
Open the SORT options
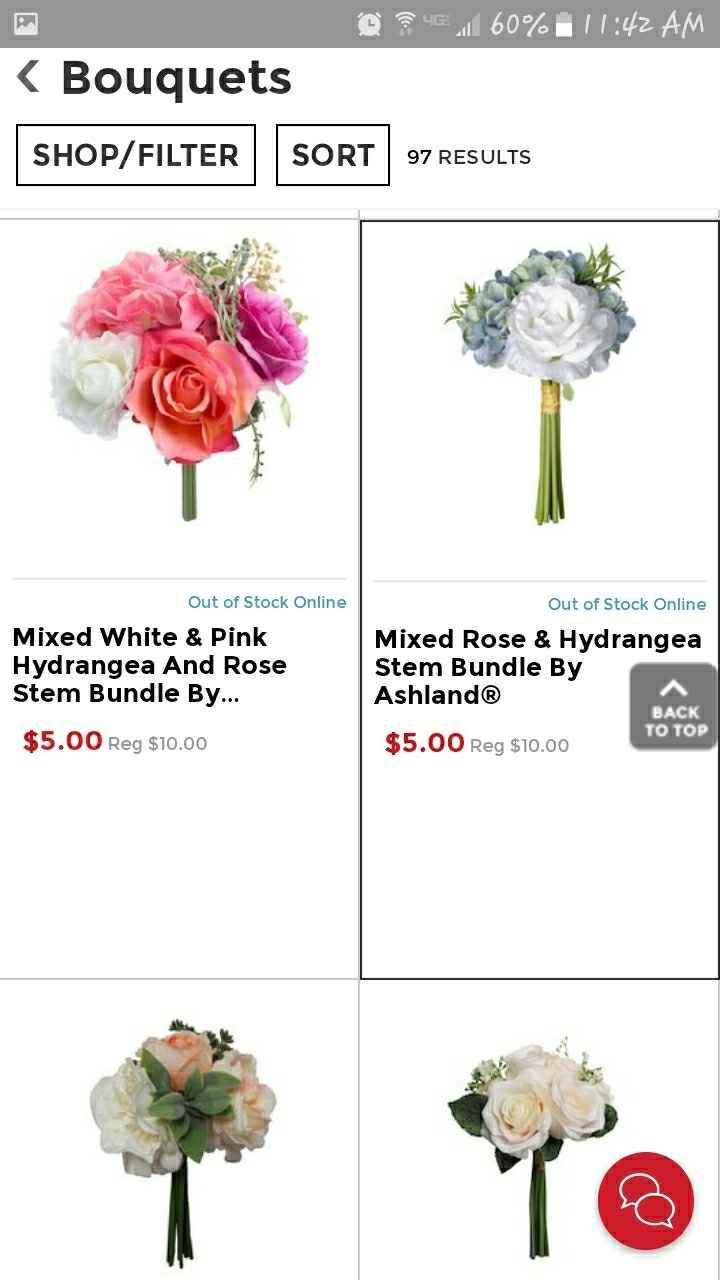pyautogui.click(x=332, y=155)
